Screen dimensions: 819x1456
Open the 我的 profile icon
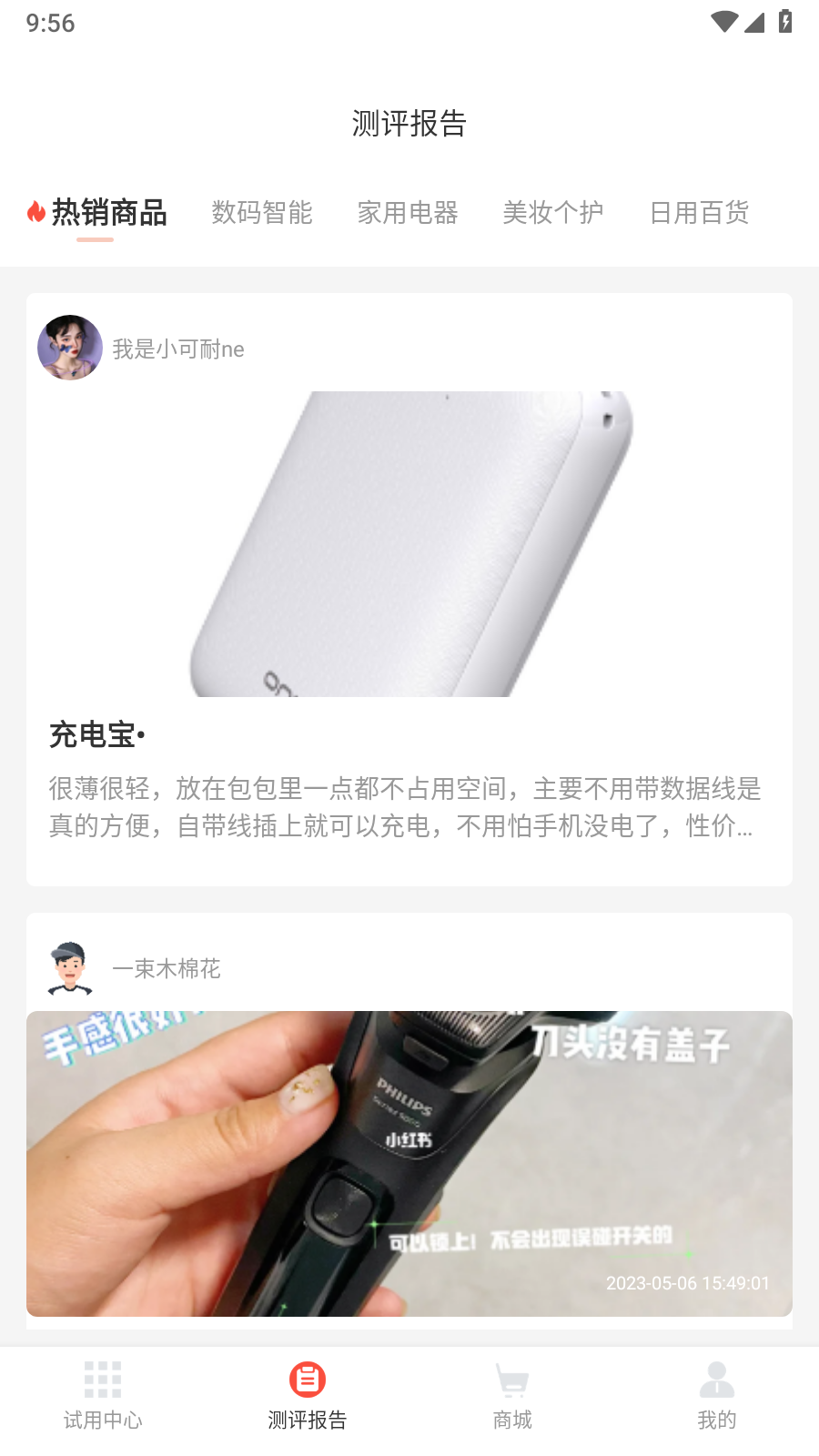tap(717, 1380)
